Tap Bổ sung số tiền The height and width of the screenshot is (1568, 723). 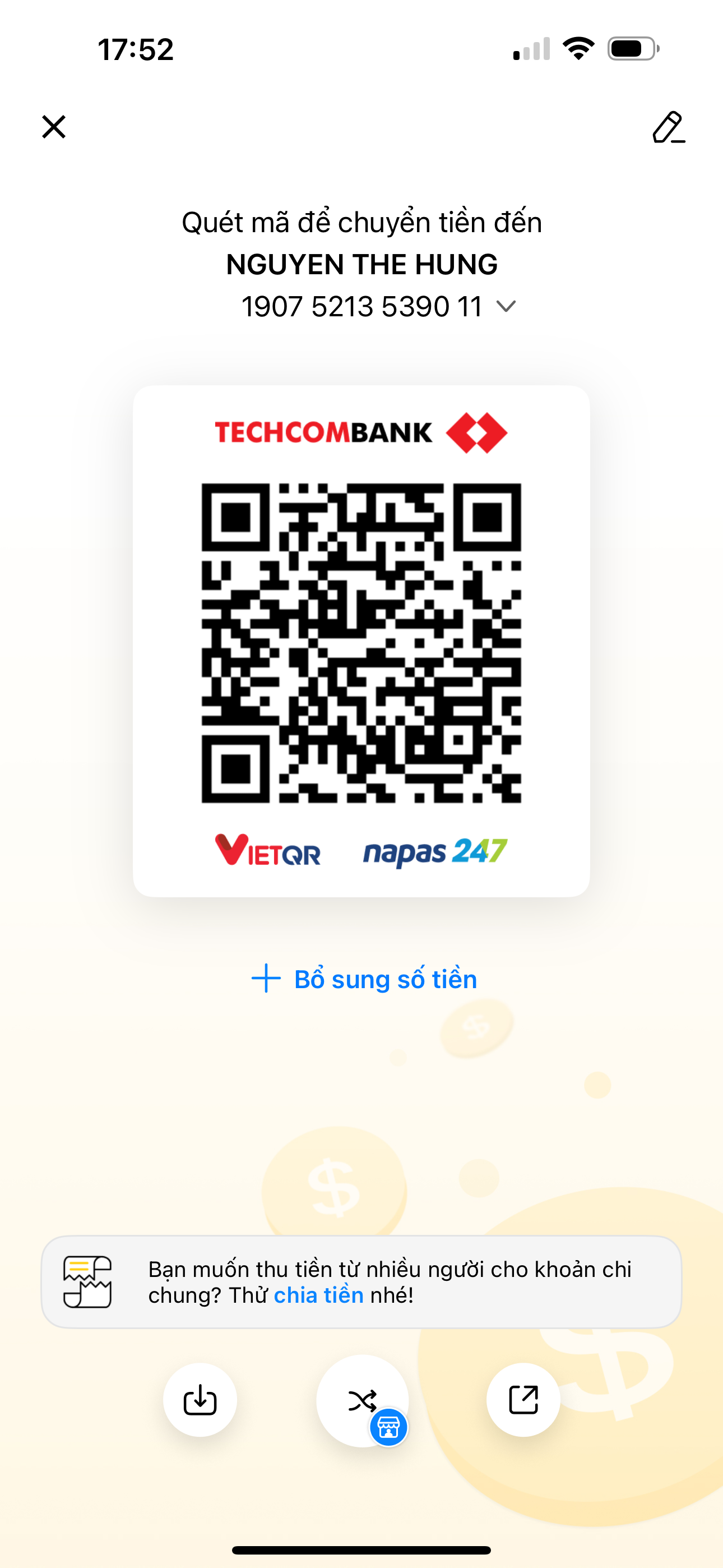pos(364,979)
